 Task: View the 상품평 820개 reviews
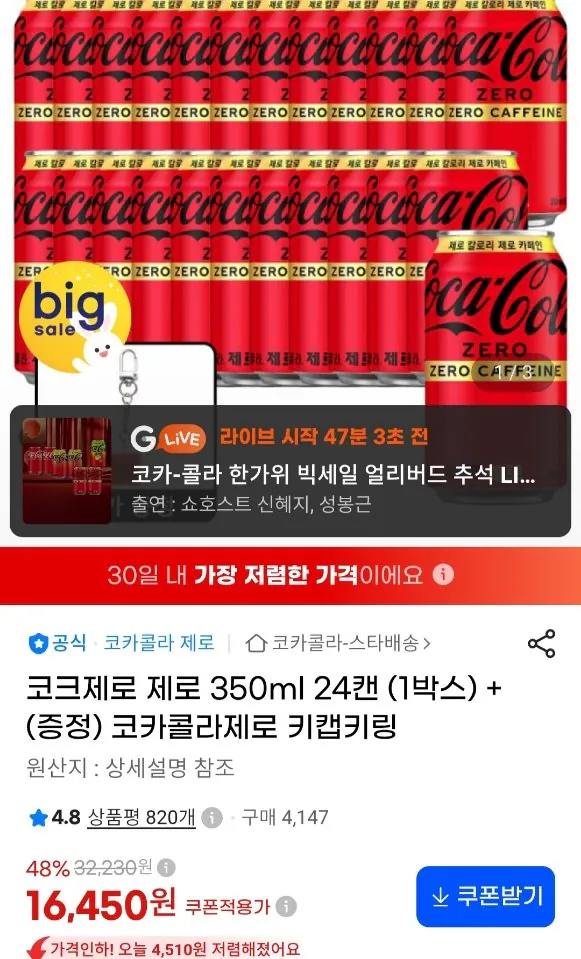[141, 817]
